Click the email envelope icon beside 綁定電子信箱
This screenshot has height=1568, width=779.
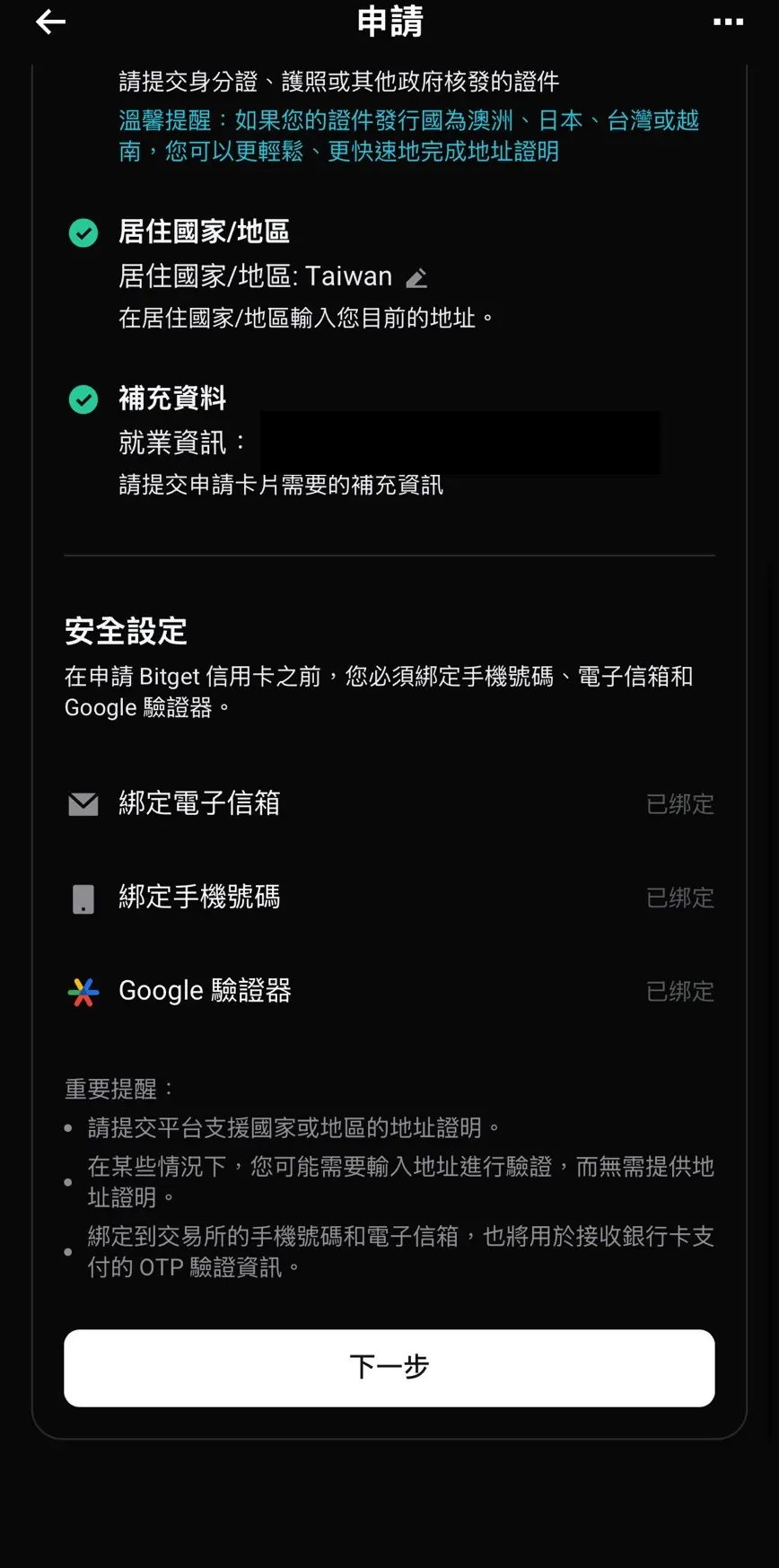coord(83,804)
